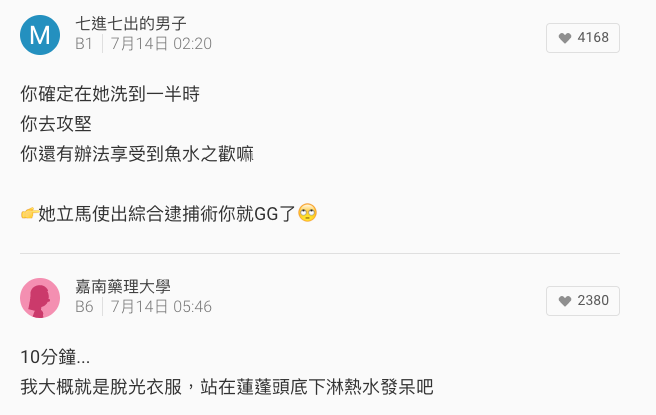656x415 pixels.
Task: Open the profile avatar of 七進七出的男子
Action: point(40,35)
